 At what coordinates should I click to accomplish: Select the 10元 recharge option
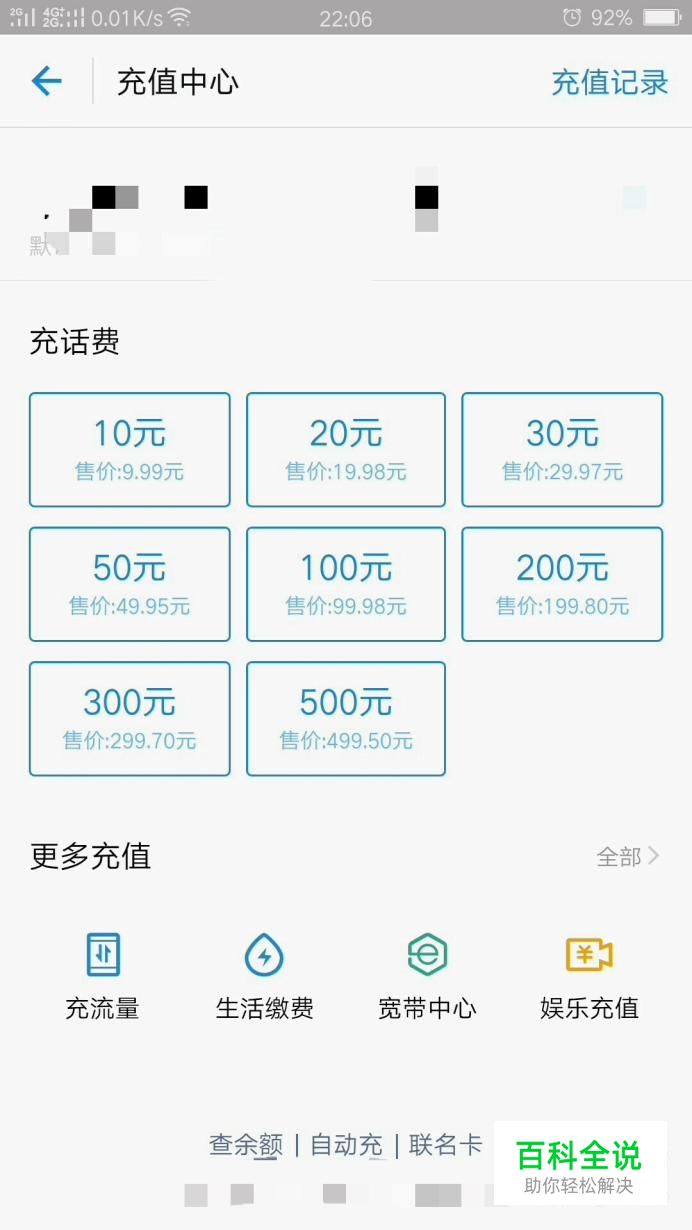(x=130, y=450)
